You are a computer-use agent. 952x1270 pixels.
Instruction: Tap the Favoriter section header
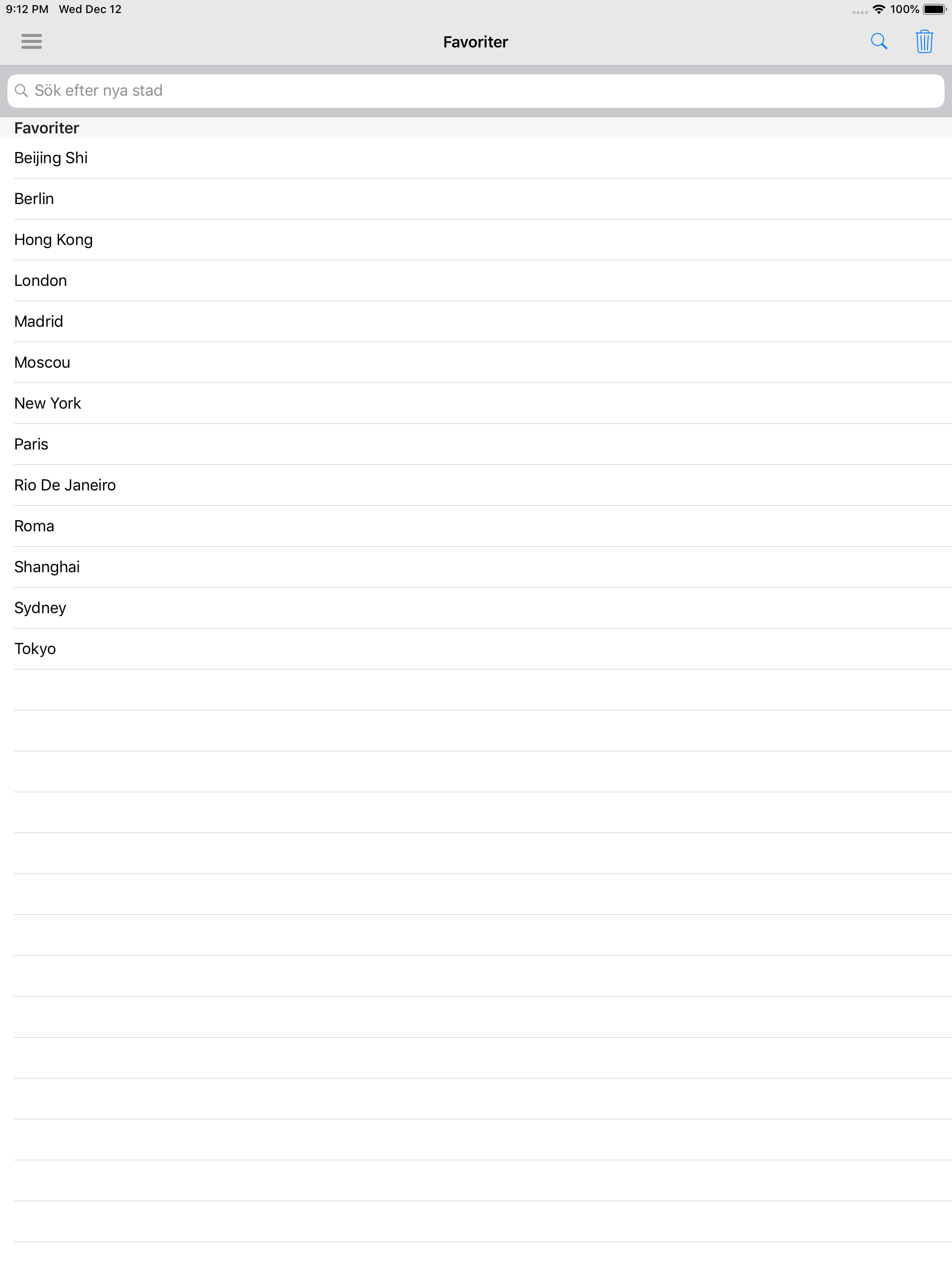[46, 127]
